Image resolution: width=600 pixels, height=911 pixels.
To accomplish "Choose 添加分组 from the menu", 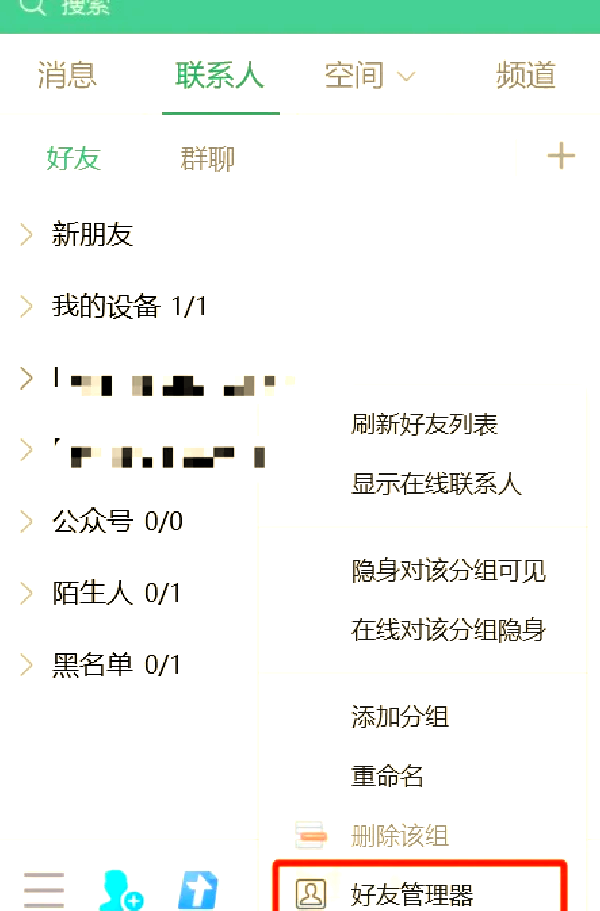I will pos(400,716).
